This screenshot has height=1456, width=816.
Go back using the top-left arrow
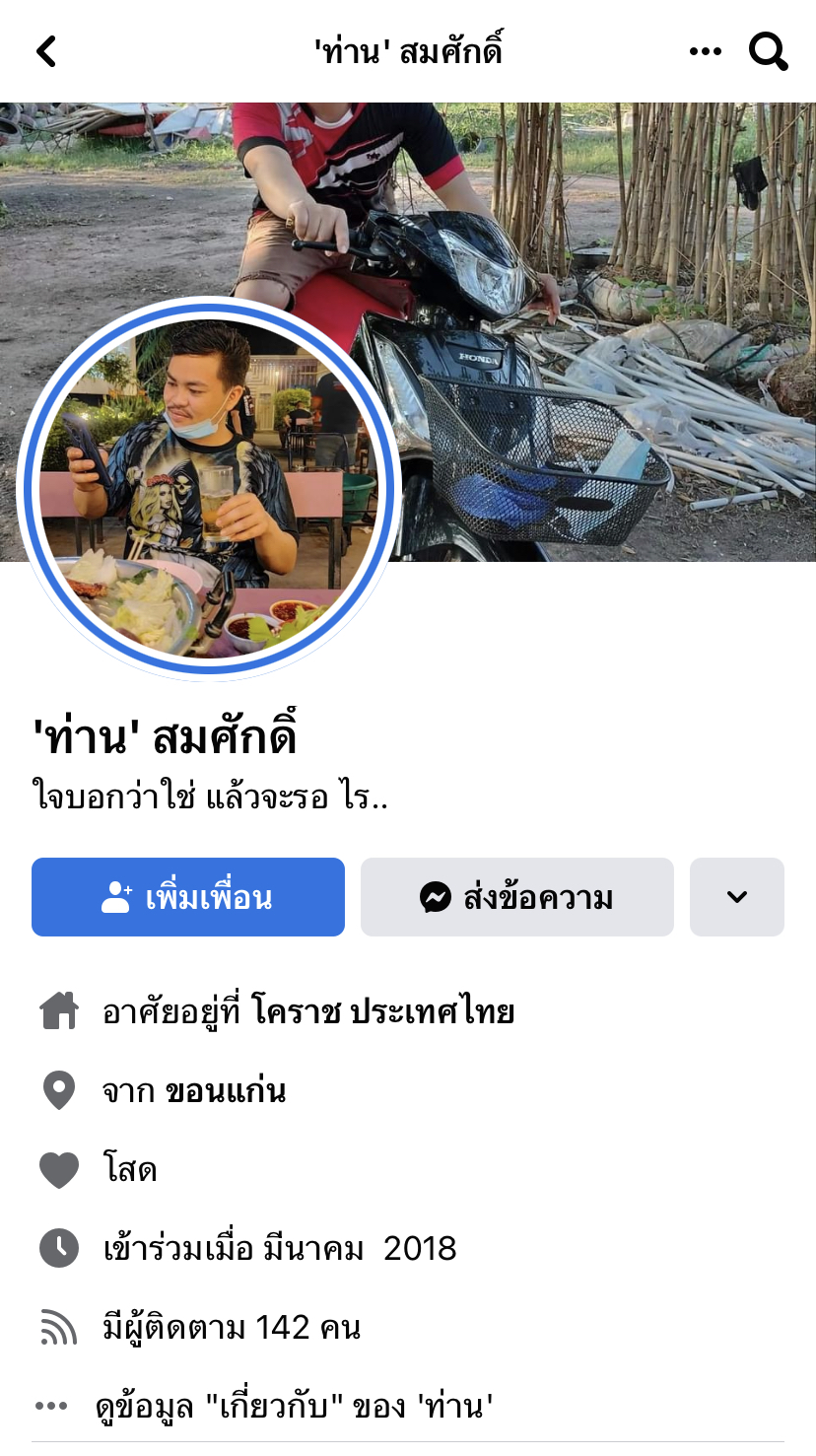coord(46,51)
